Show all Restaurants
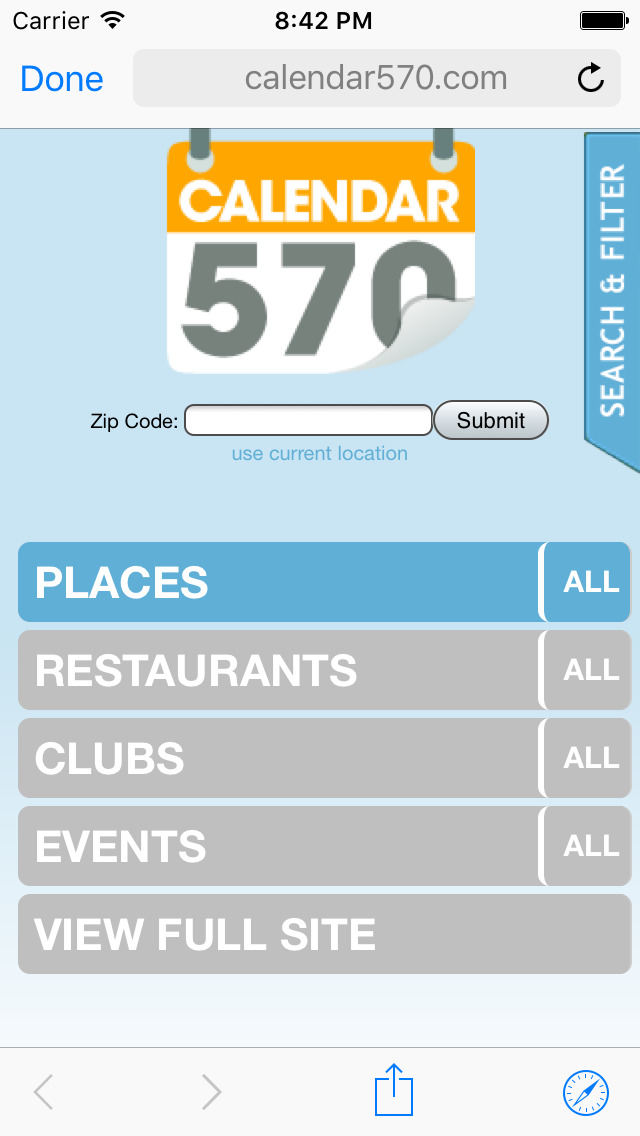Viewport: 640px width, 1136px height. (590, 670)
